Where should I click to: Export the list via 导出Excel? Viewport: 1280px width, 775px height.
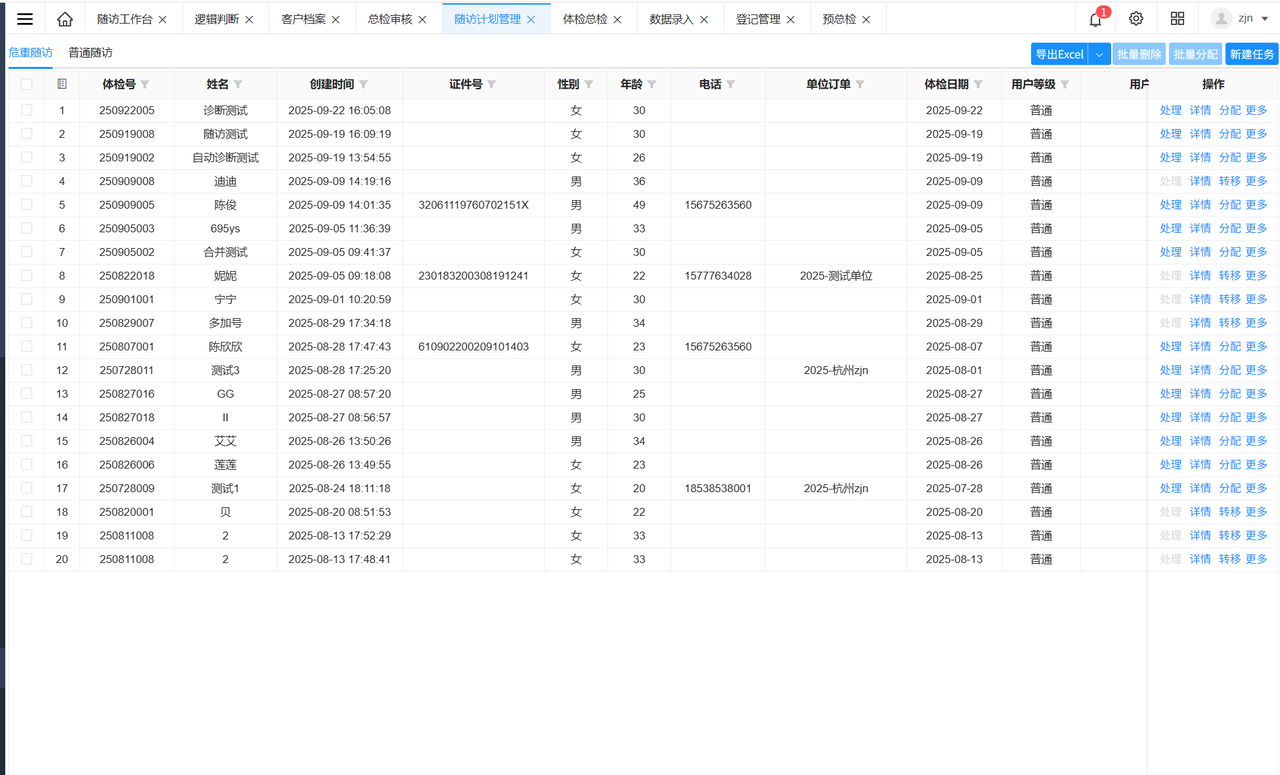click(x=1059, y=54)
